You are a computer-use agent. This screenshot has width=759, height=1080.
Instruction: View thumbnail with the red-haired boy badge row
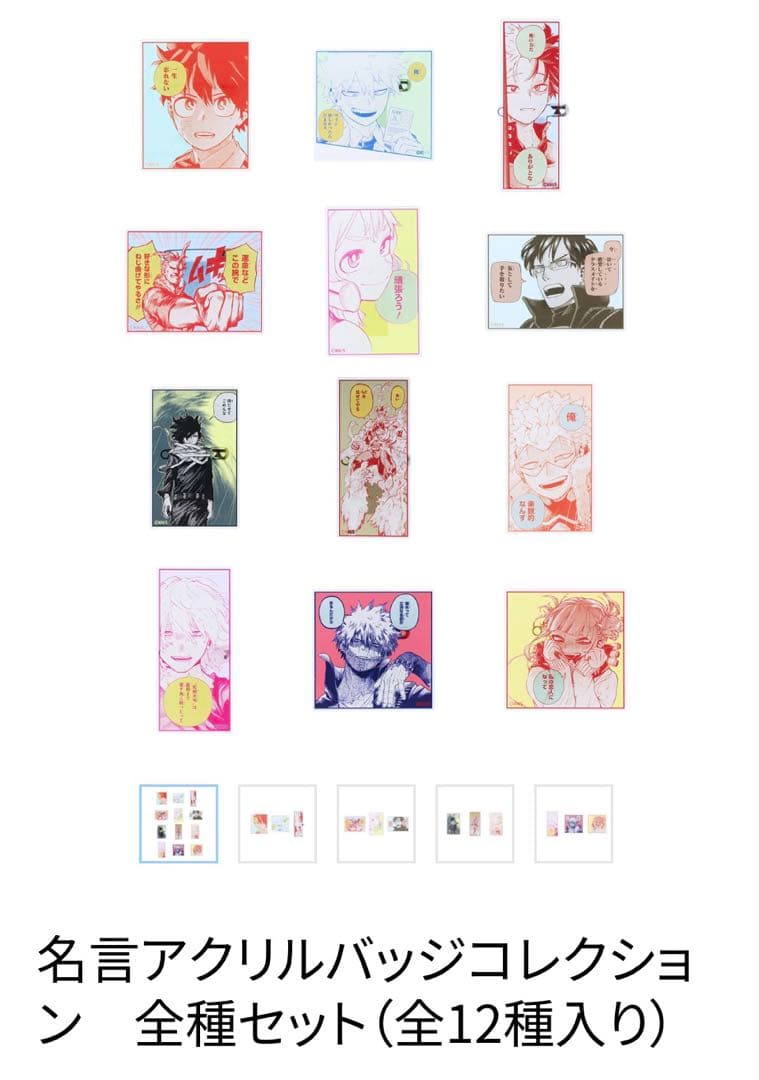tap(277, 824)
